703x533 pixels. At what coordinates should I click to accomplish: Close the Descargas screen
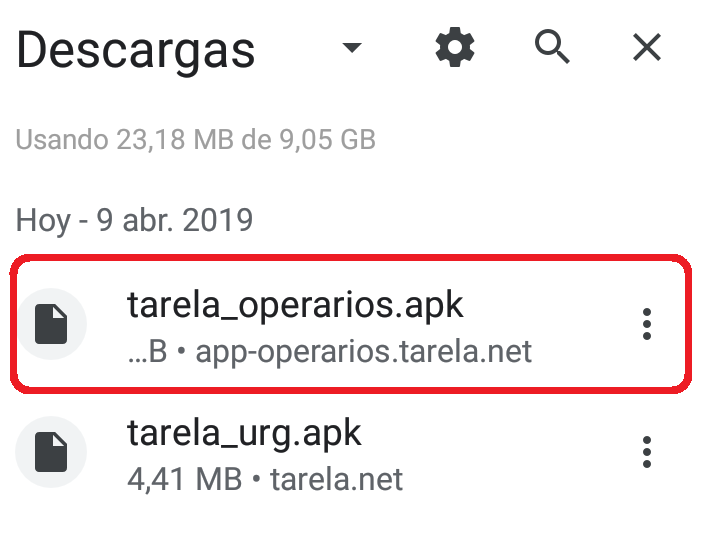tap(647, 47)
